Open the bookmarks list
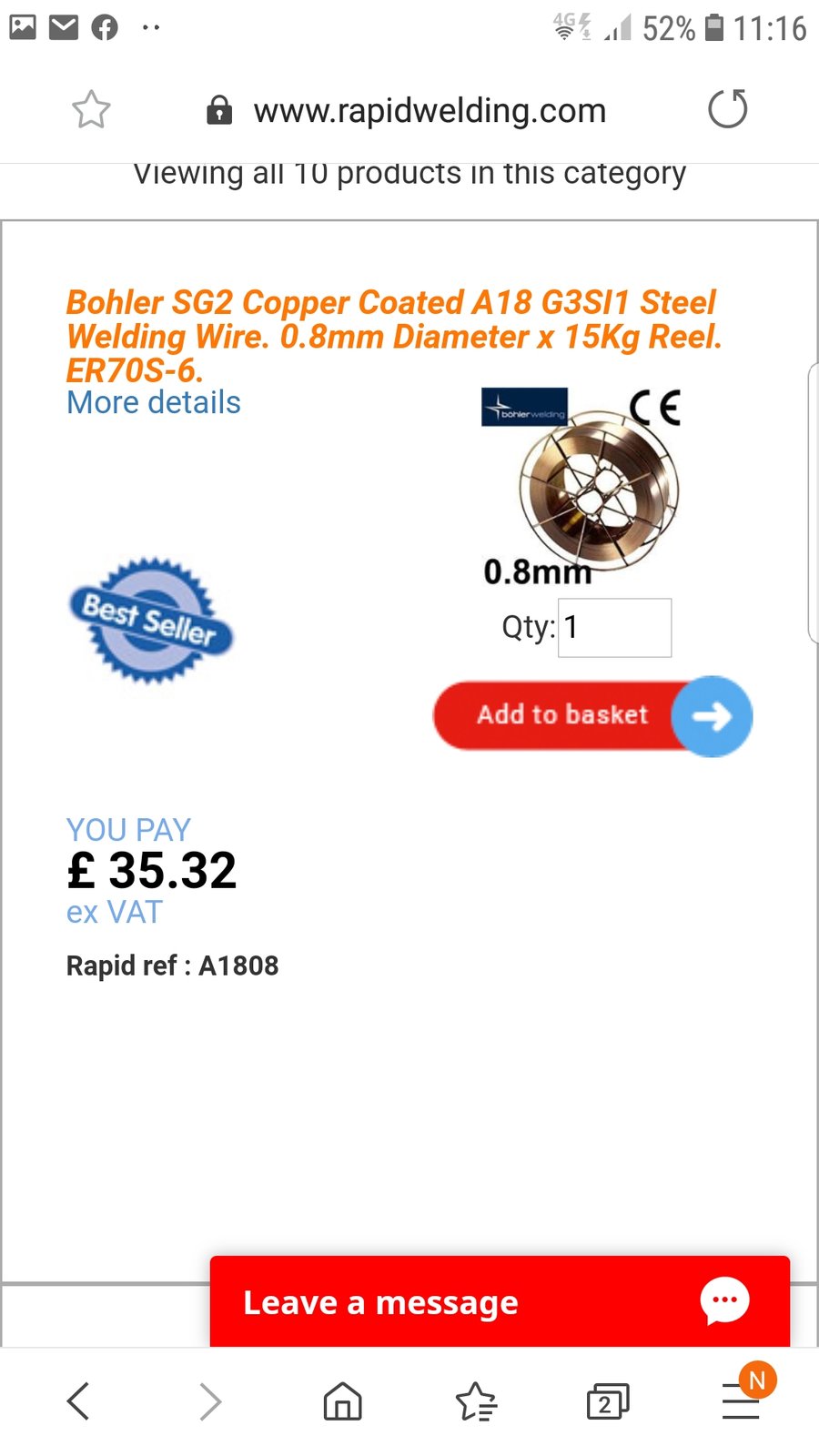 click(476, 1401)
